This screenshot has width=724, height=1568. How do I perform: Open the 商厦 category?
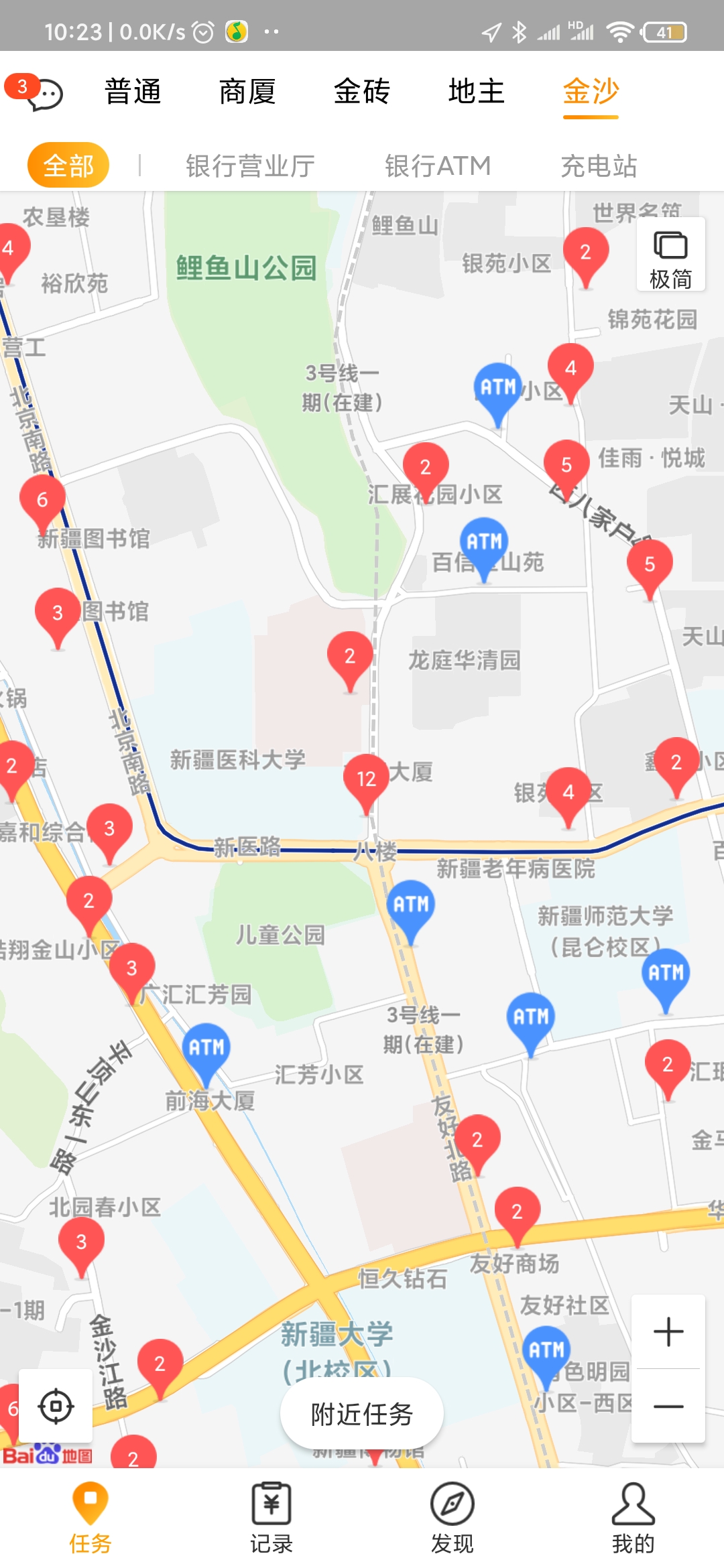247,92
